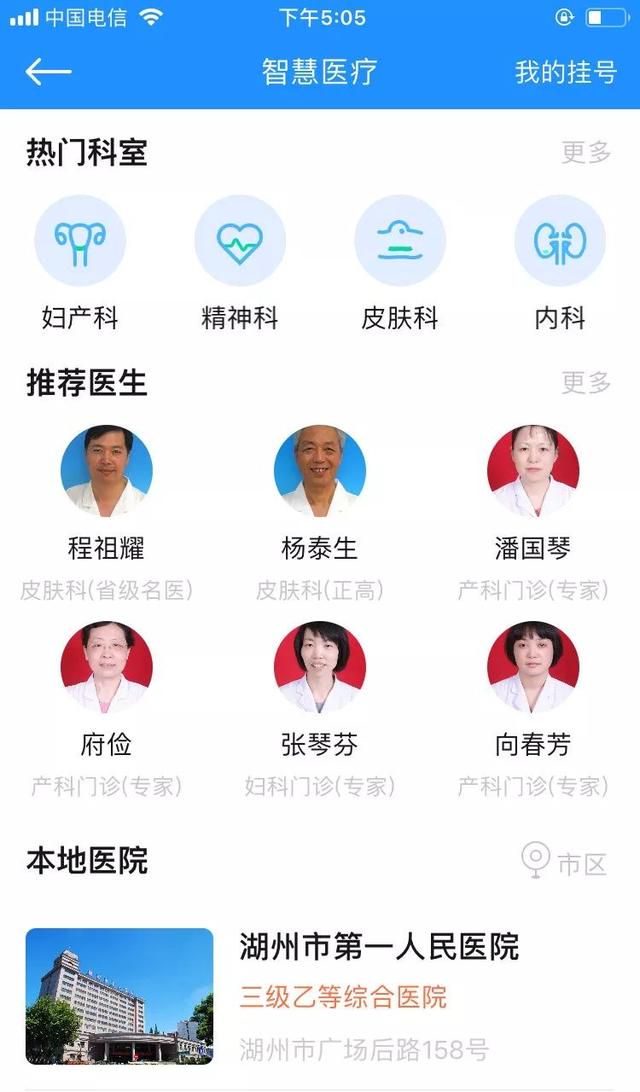Choose the 内科 department
Screen dimensions: 640x1092
[560, 263]
